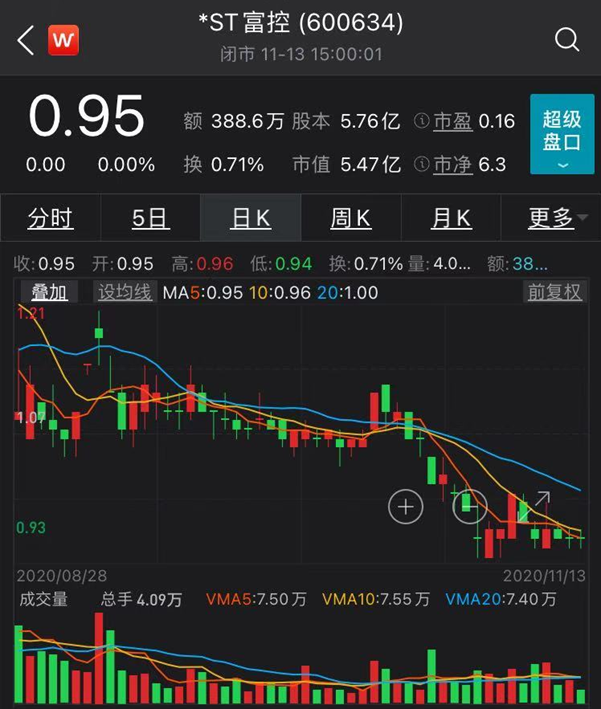Open the 超级盘口 panel
The height and width of the screenshot is (709, 601).
(561, 142)
